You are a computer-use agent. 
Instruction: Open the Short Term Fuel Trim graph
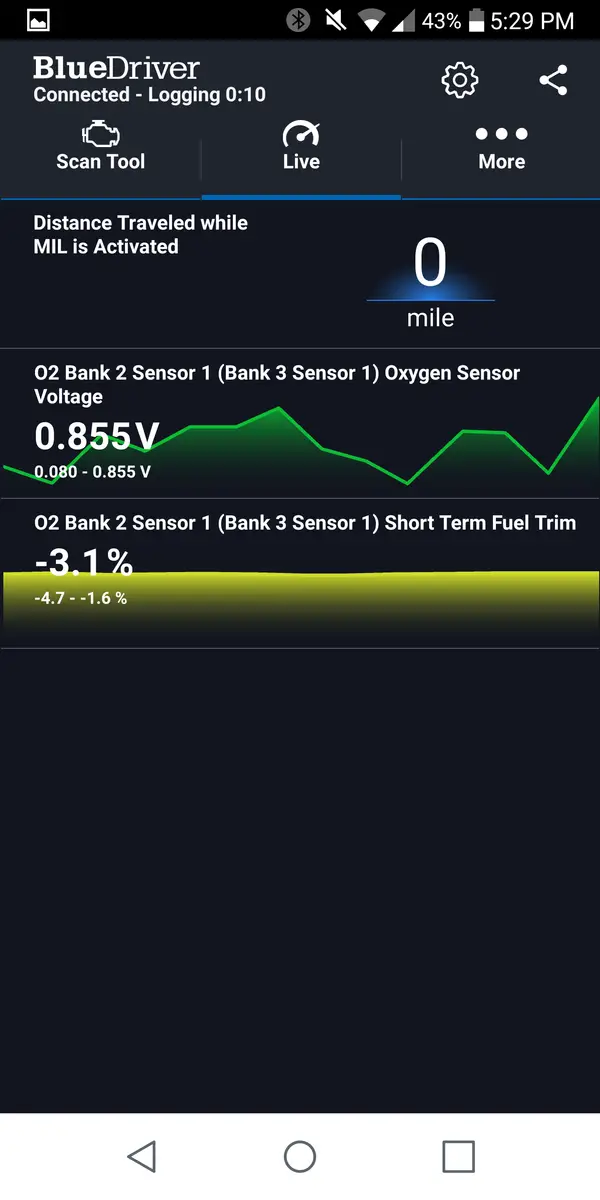pos(300,574)
